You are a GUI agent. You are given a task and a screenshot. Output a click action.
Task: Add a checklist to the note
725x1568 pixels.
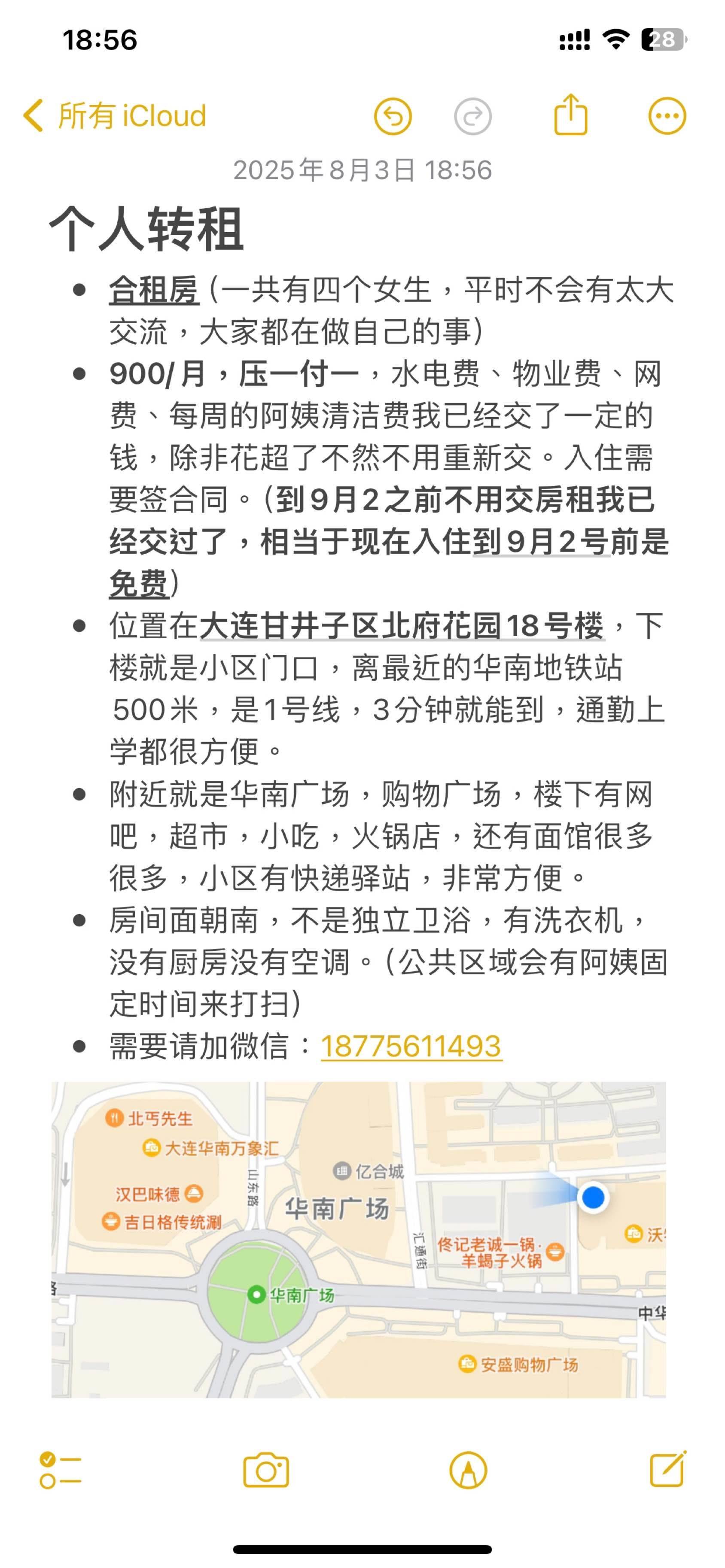(60, 1470)
